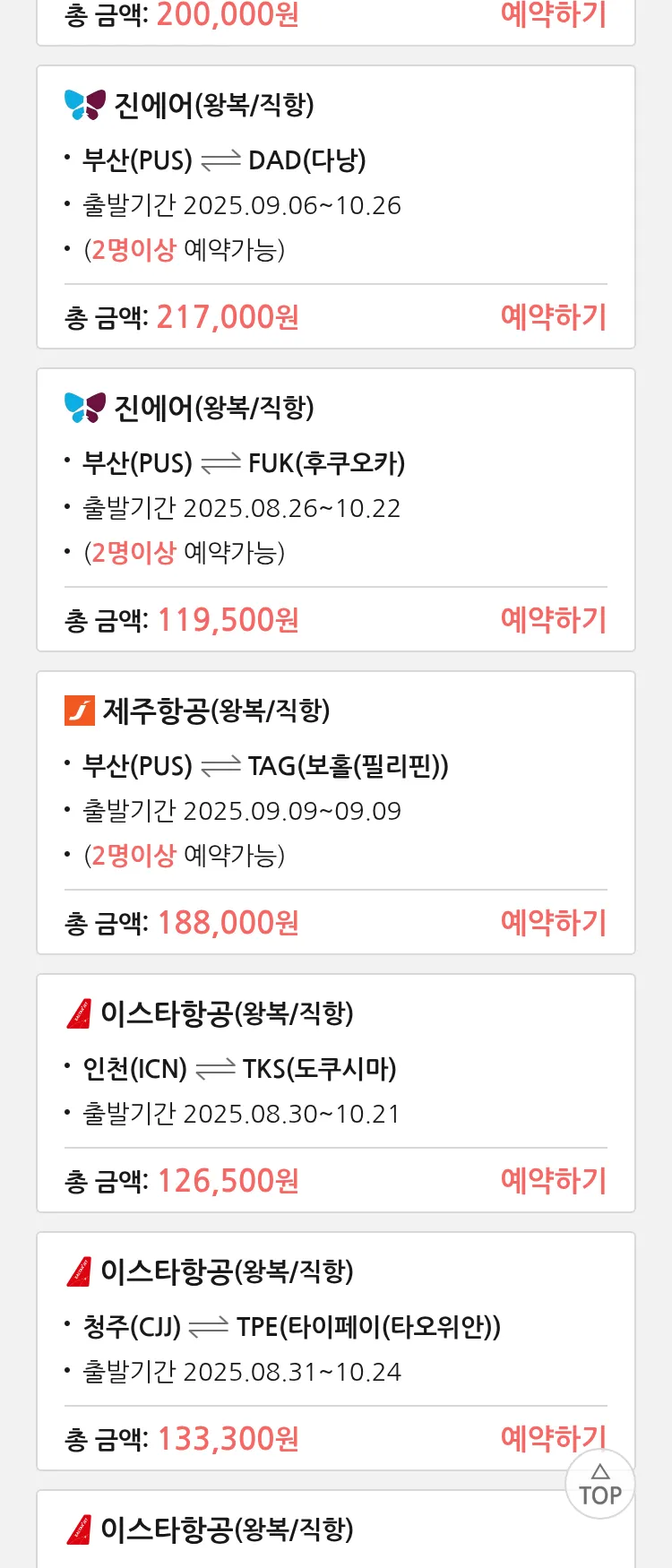Book the 인천 to TKS(도쿠시마) flight
The width and height of the screenshot is (672, 1568).
pyautogui.click(x=553, y=1180)
